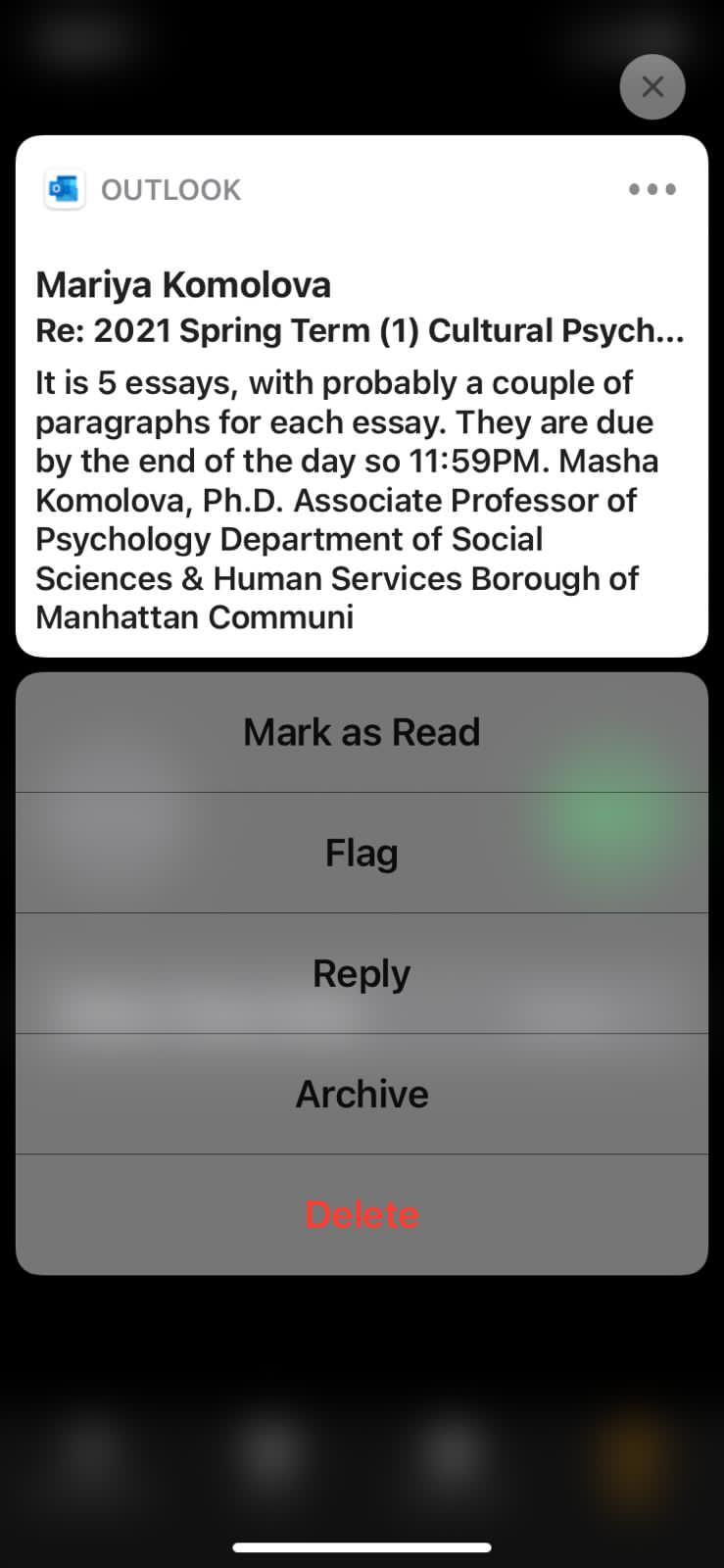This screenshot has height=1568, width=724.
Task: Open the email from Mariya Komolova
Action: pyautogui.click(x=362, y=451)
